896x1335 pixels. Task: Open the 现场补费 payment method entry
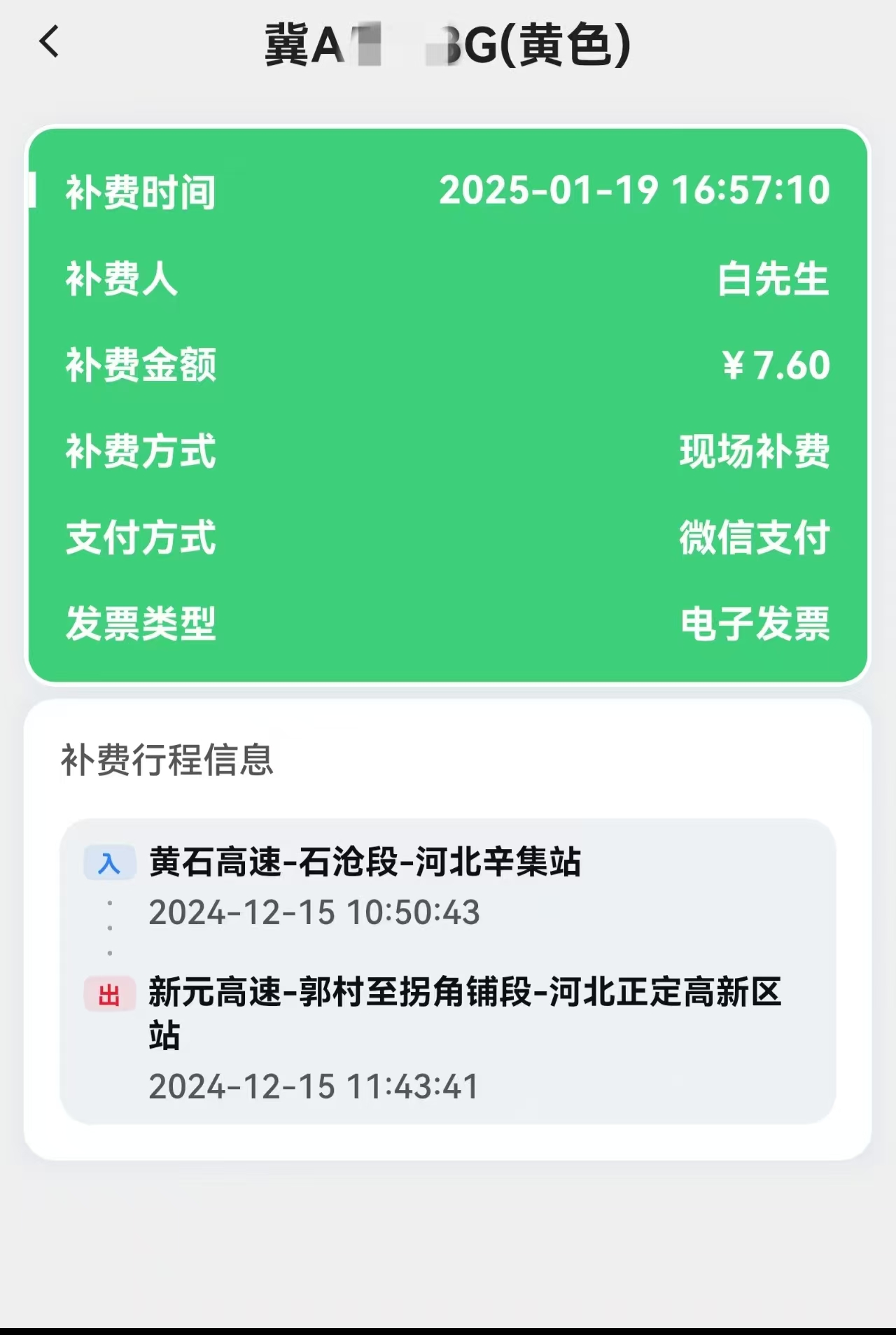[754, 452]
